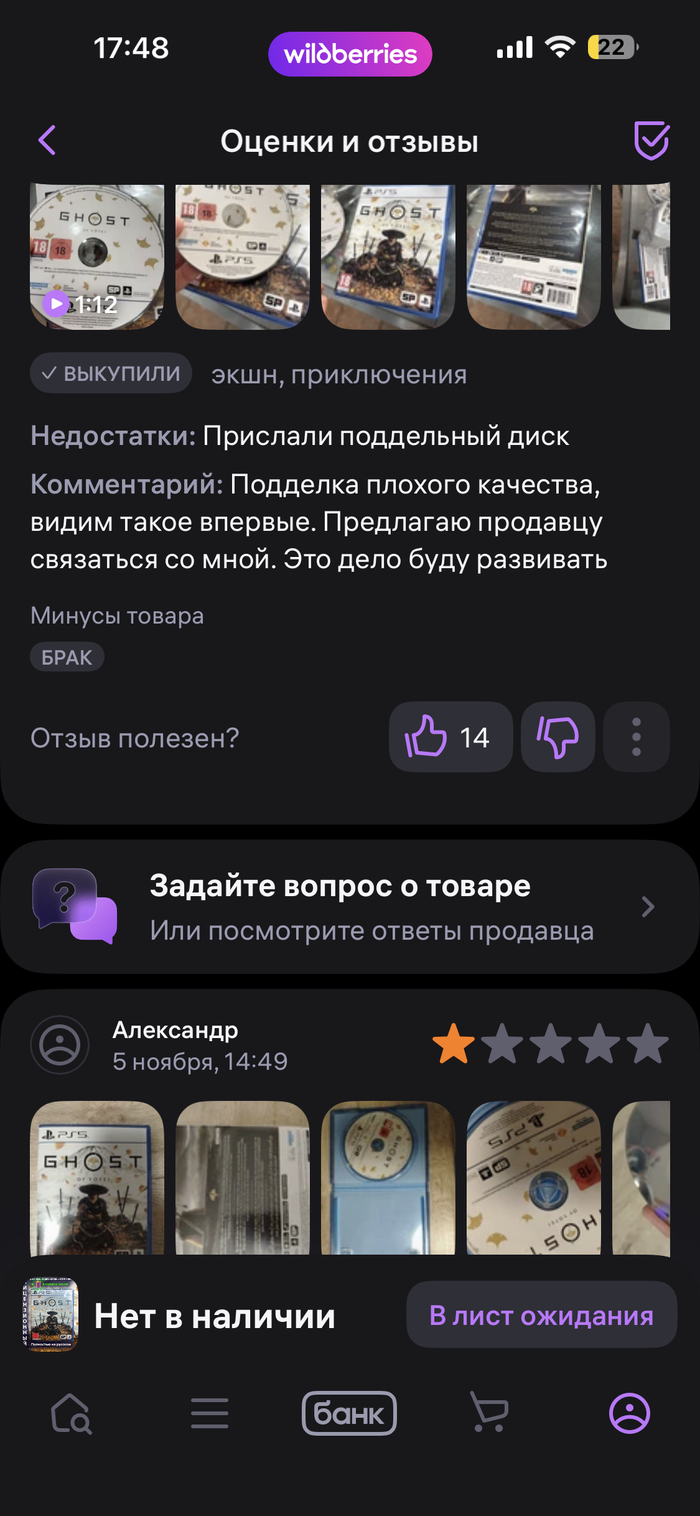View Александр's first review photo
Viewport: 700px width, 1516px height.
click(97, 1178)
